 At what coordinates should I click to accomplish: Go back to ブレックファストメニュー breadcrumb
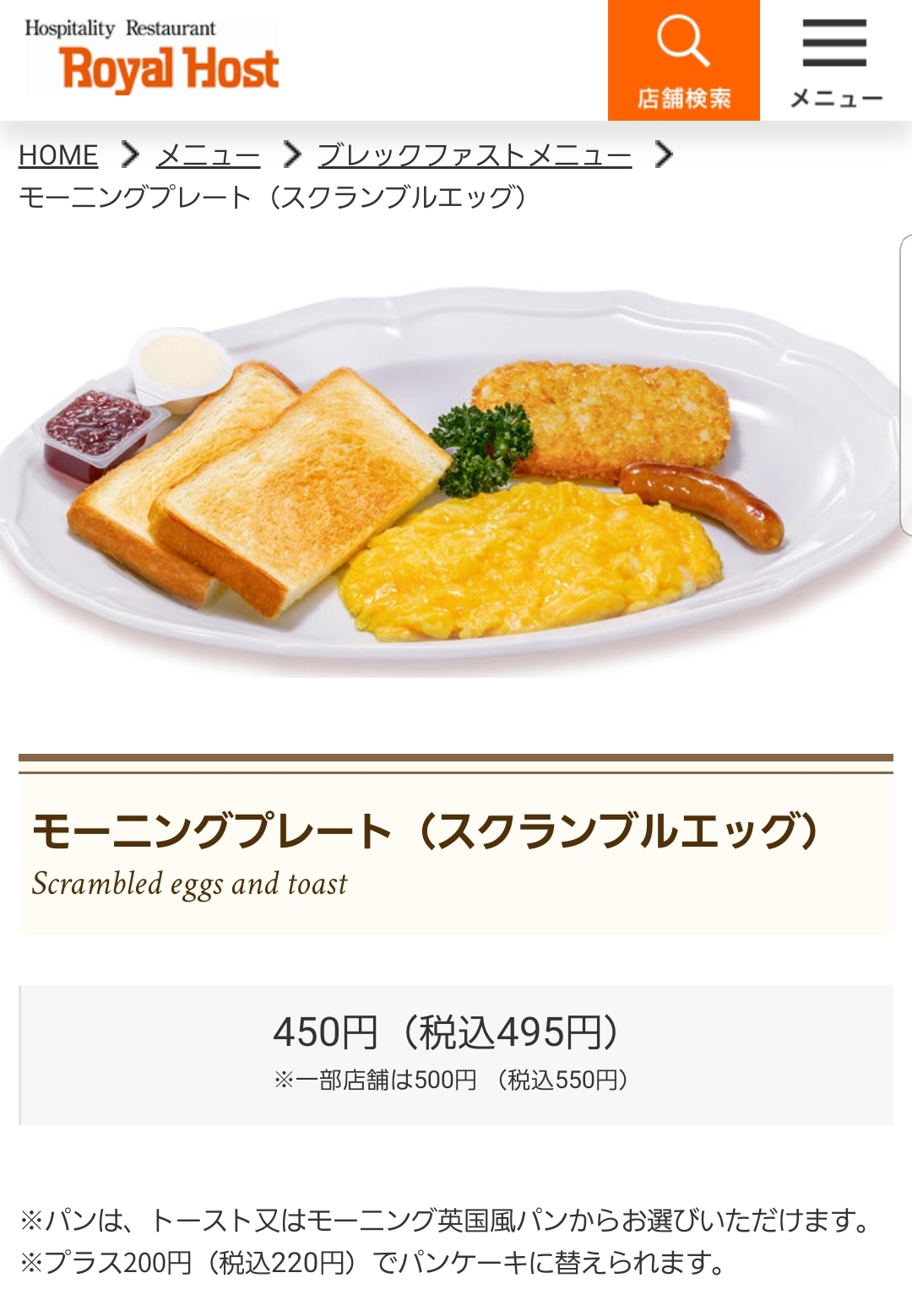pyautogui.click(x=475, y=155)
